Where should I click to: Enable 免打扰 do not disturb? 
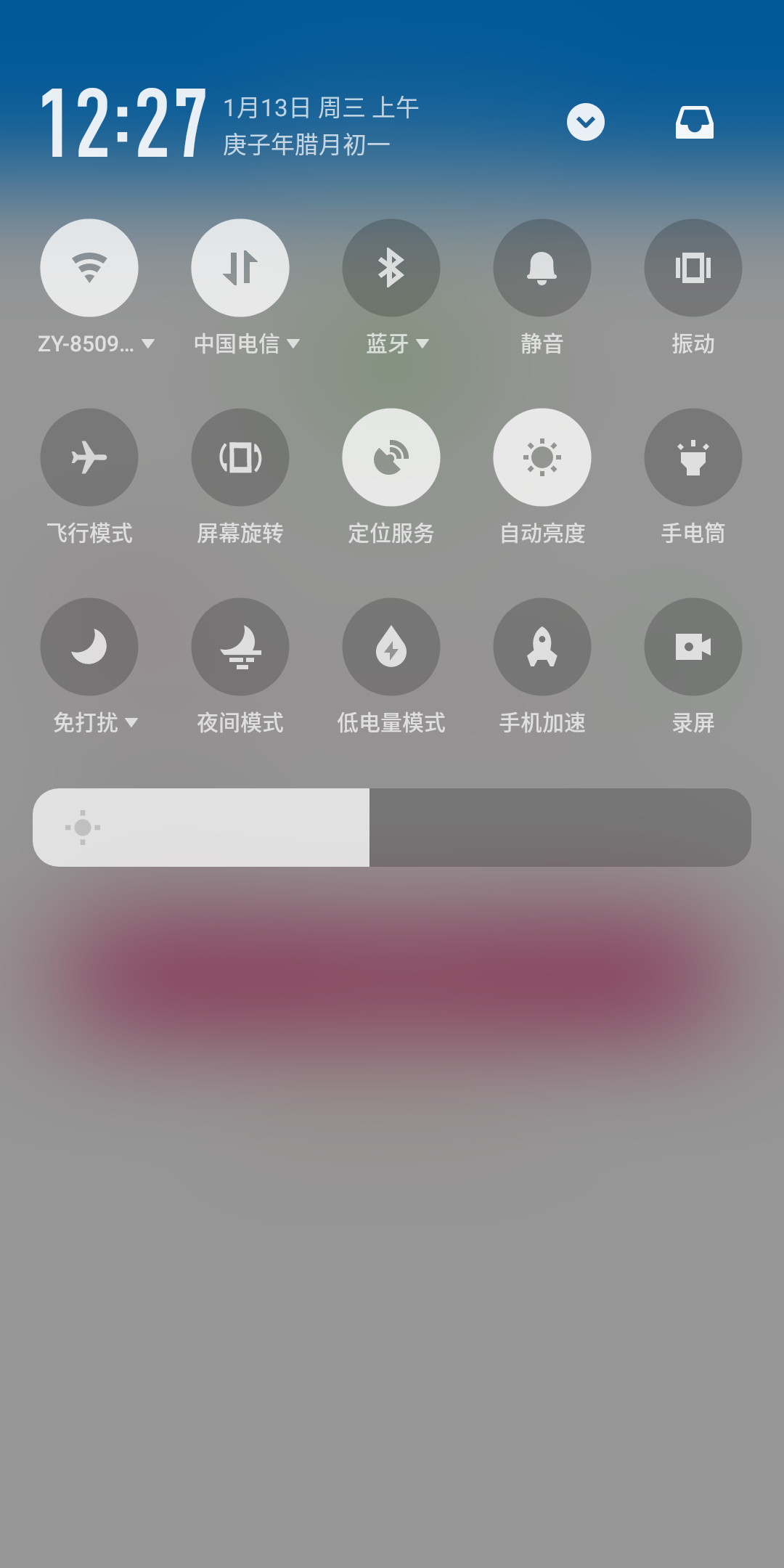89,647
